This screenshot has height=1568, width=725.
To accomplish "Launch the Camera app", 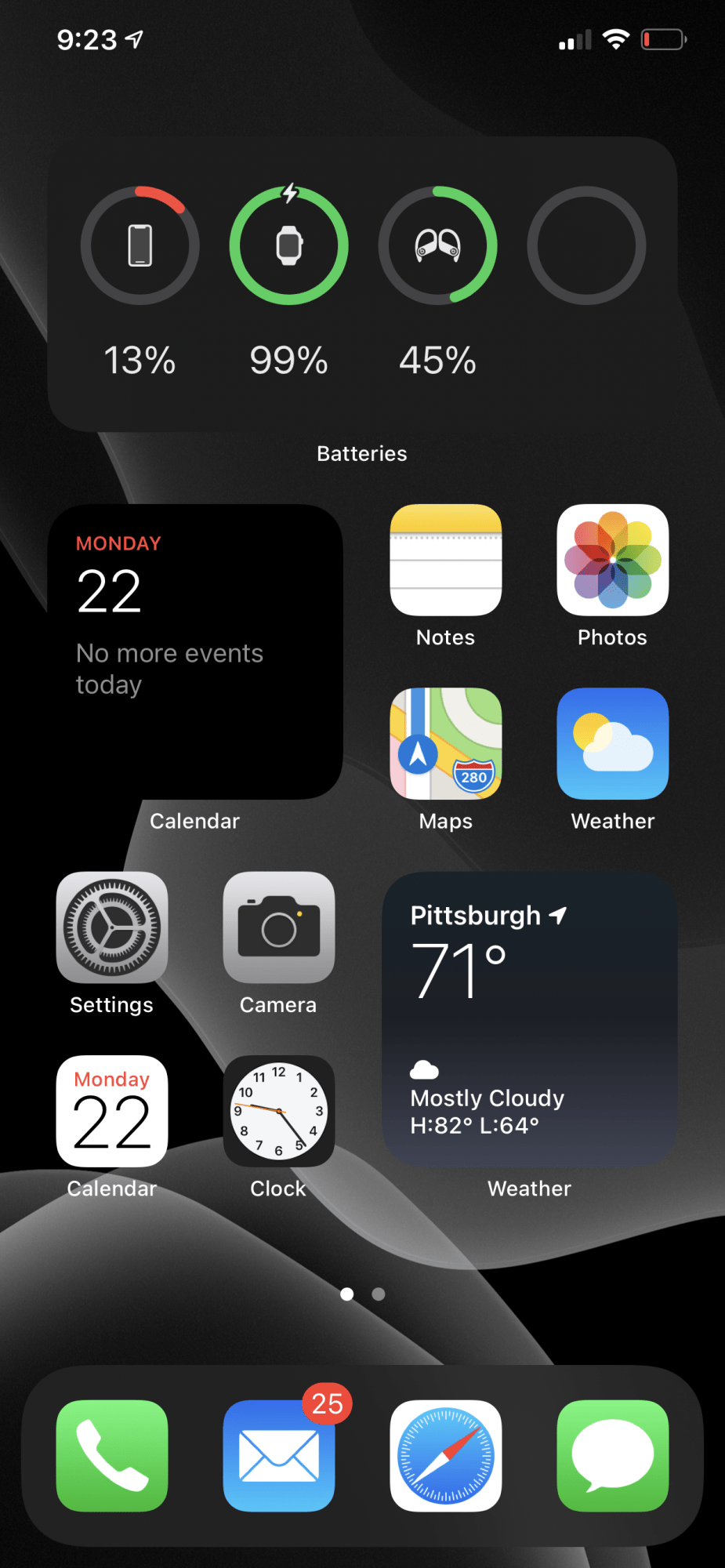I will click(x=278, y=929).
